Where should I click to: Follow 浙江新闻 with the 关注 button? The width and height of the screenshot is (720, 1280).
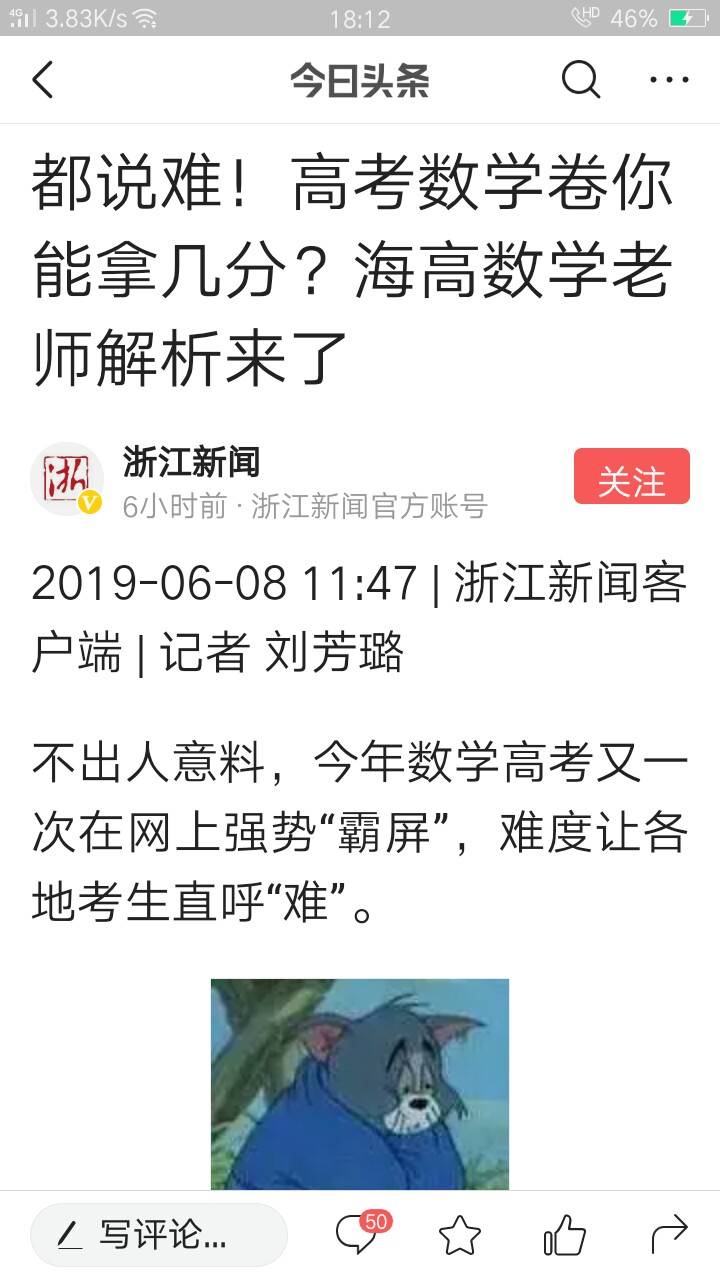(631, 477)
